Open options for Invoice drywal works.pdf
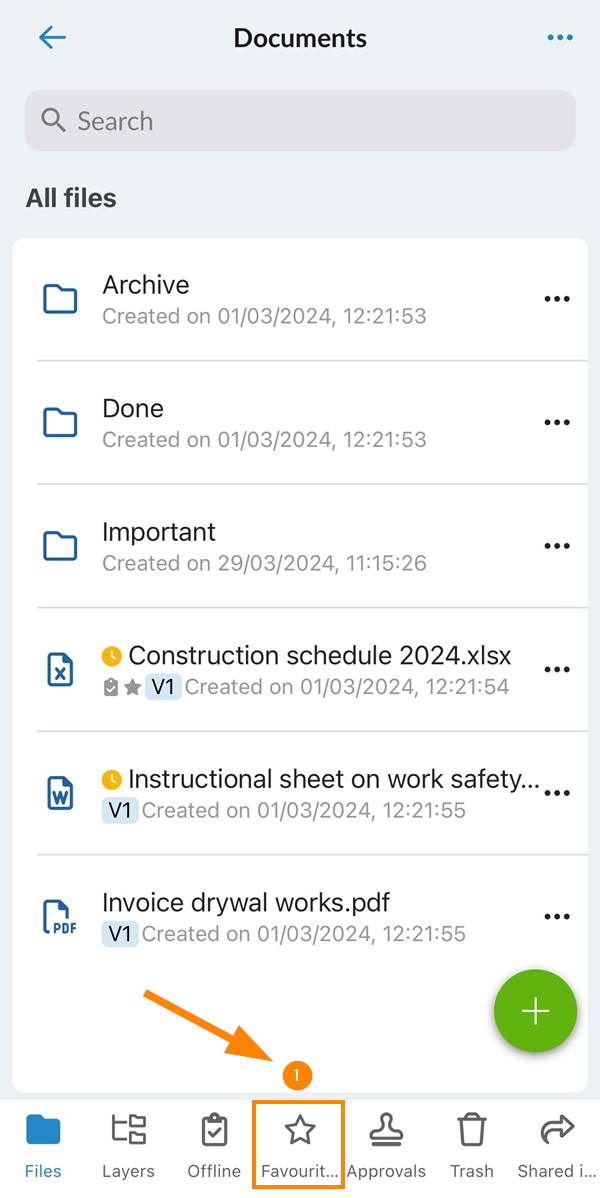600x1198 pixels. [x=556, y=916]
